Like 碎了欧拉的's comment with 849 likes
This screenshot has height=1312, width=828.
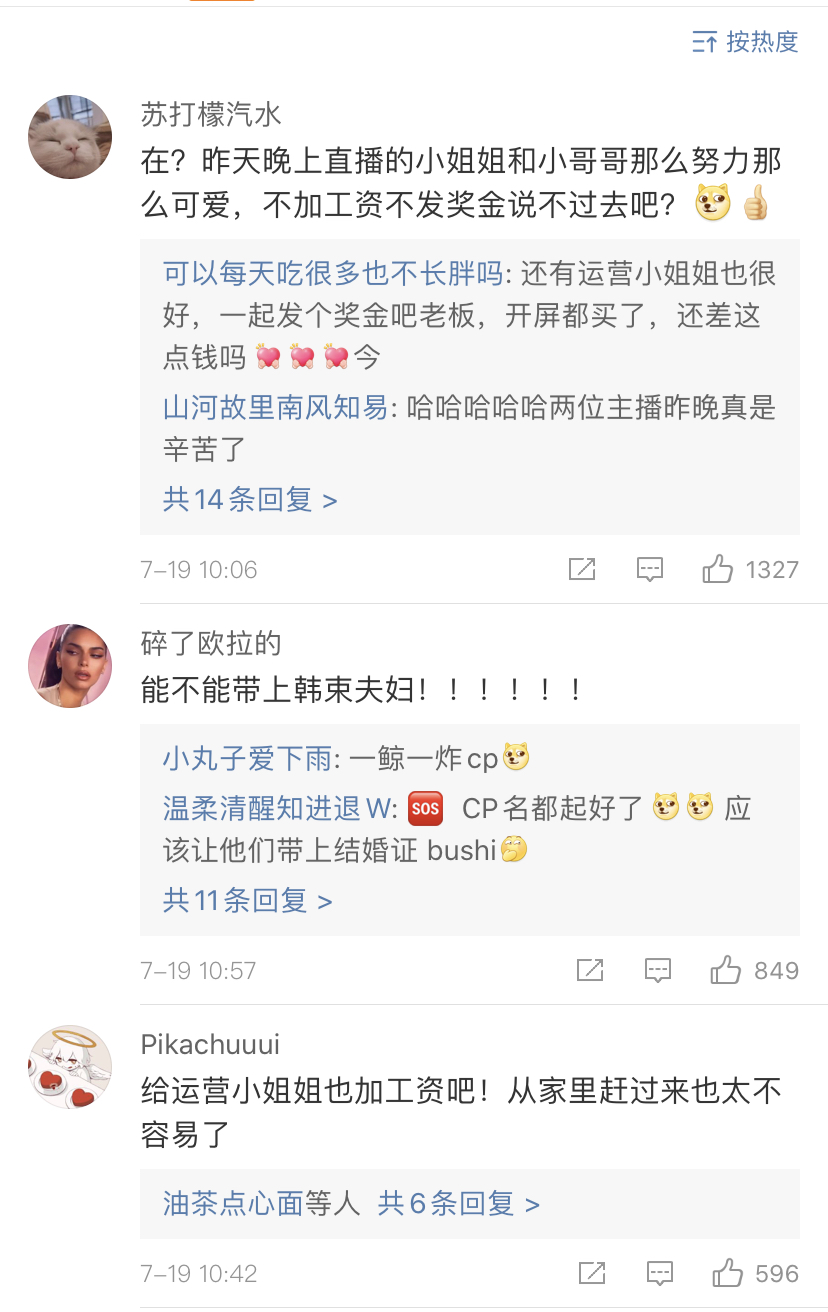tap(725, 970)
